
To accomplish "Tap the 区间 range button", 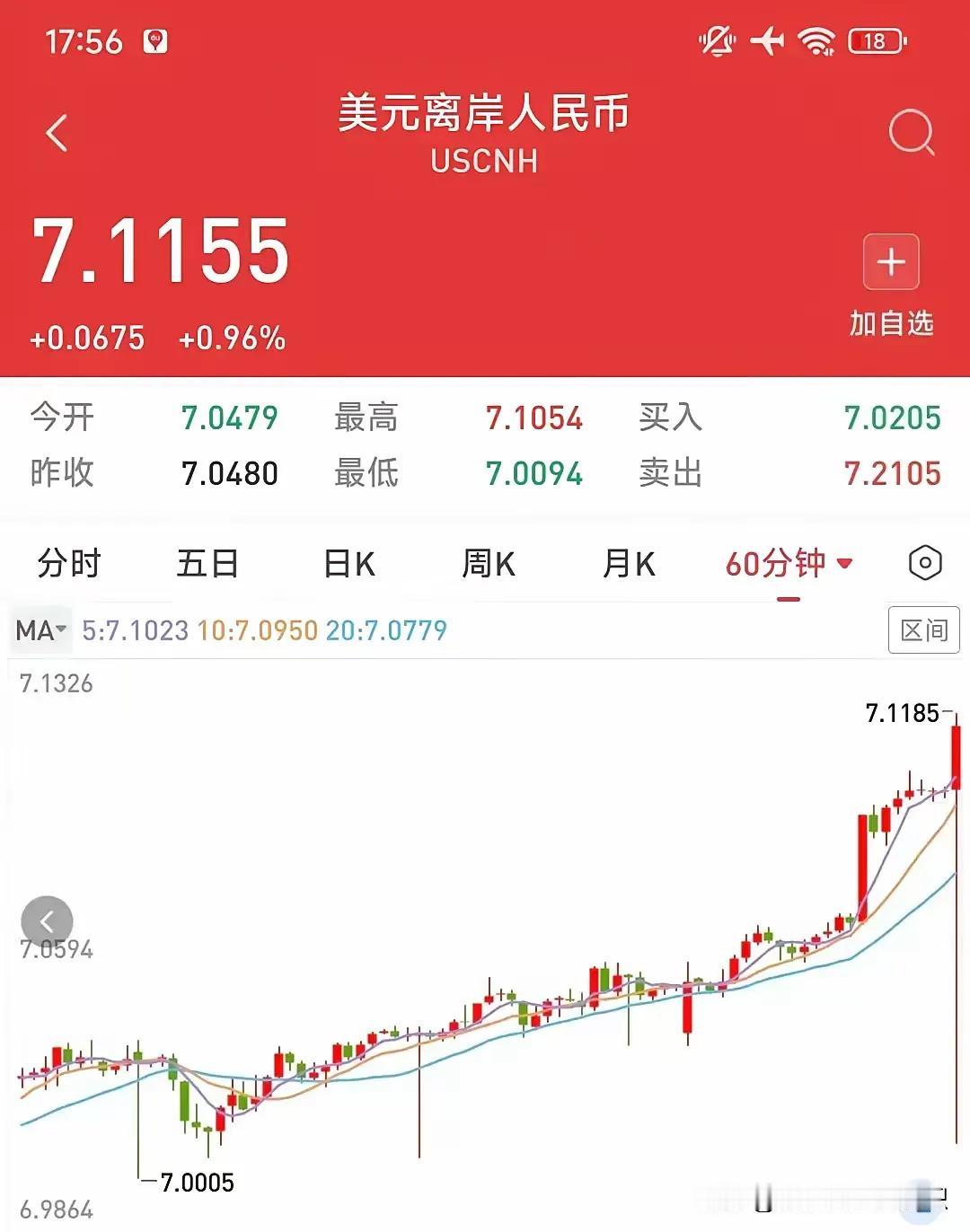I will click(x=926, y=630).
